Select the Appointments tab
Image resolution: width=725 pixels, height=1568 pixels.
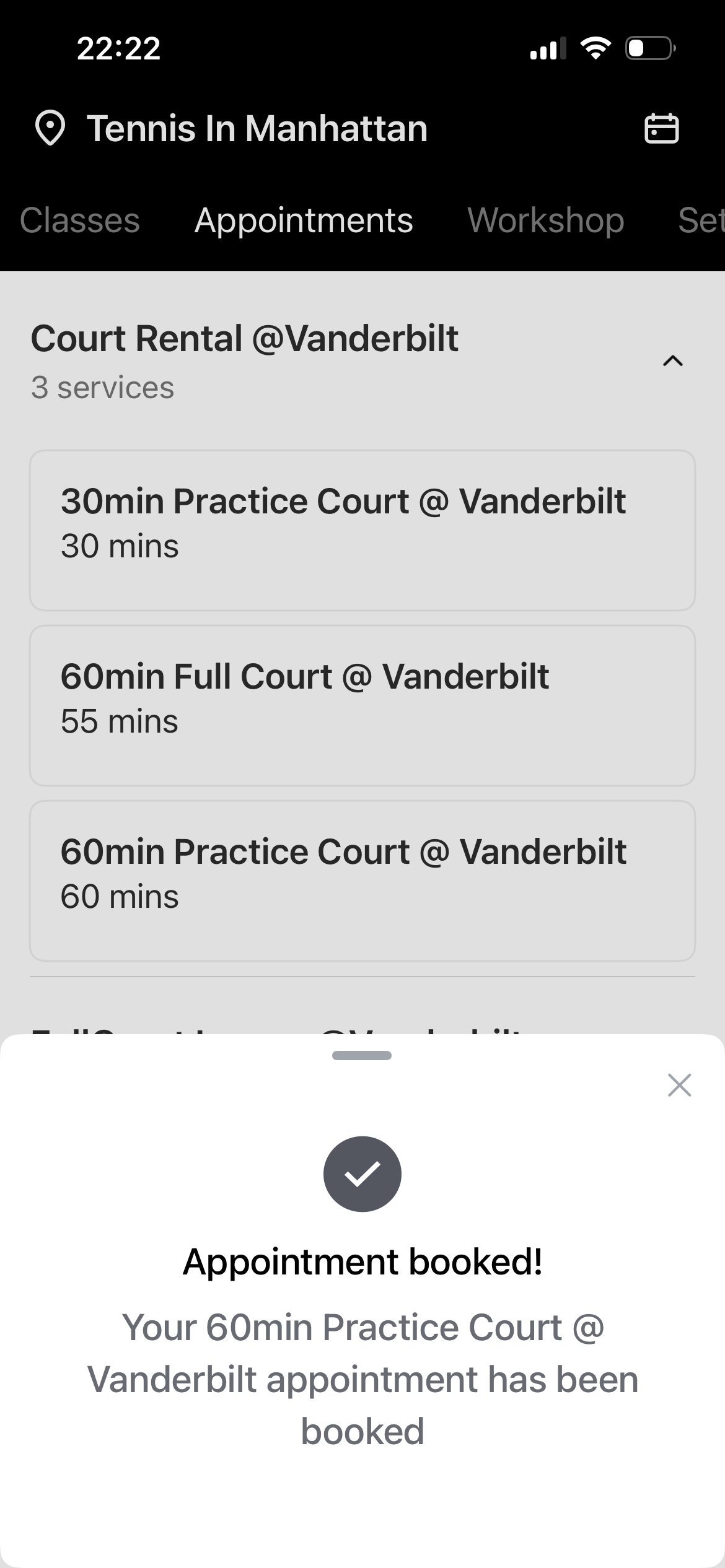tap(304, 220)
